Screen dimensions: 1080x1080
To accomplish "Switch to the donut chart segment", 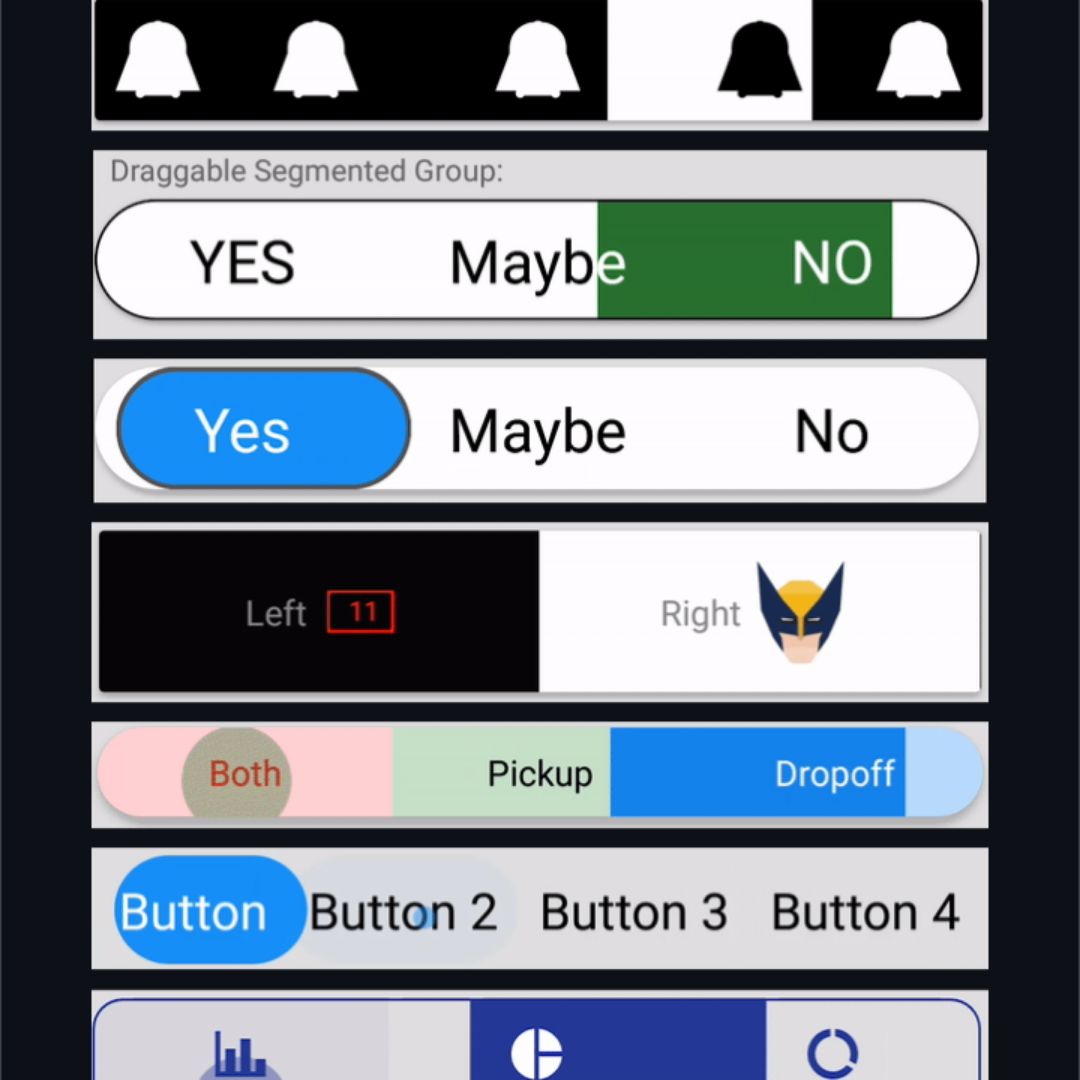I will (x=832, y=1050).
